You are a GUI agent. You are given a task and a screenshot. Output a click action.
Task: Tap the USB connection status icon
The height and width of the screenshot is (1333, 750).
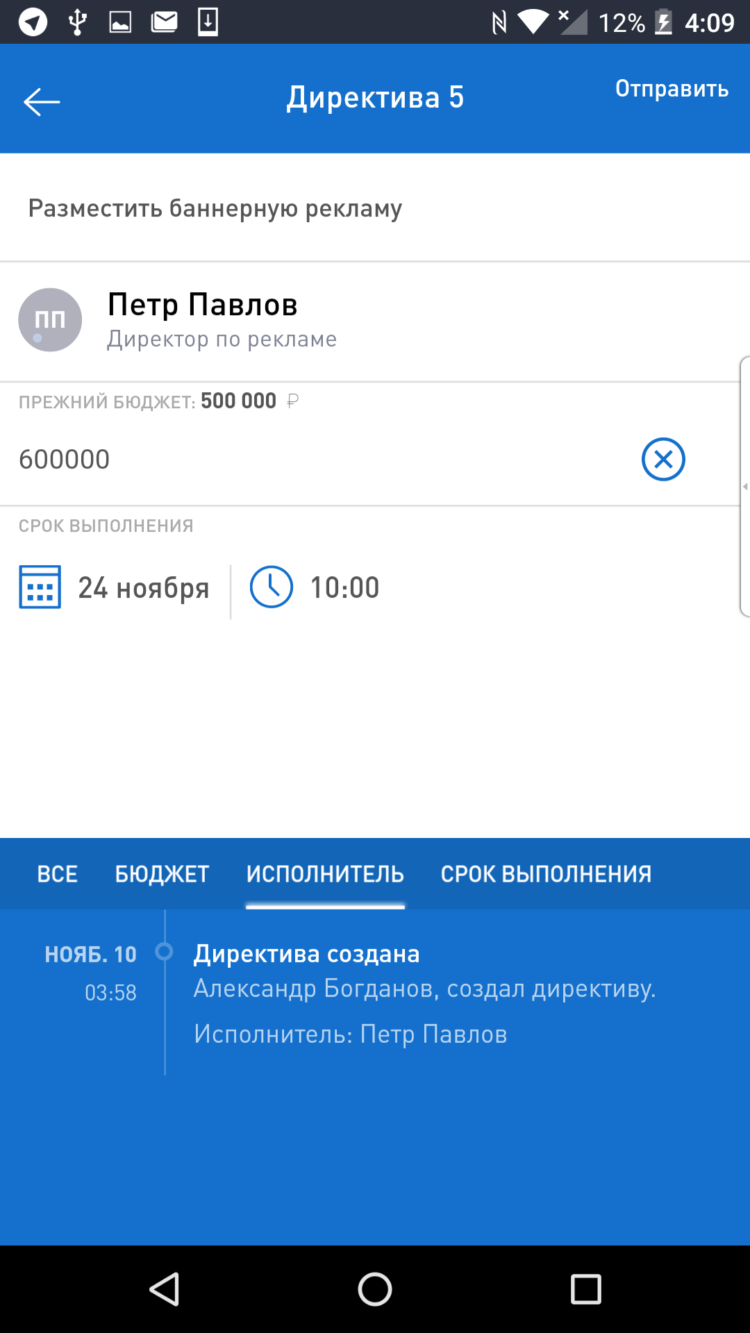(77, 21)
